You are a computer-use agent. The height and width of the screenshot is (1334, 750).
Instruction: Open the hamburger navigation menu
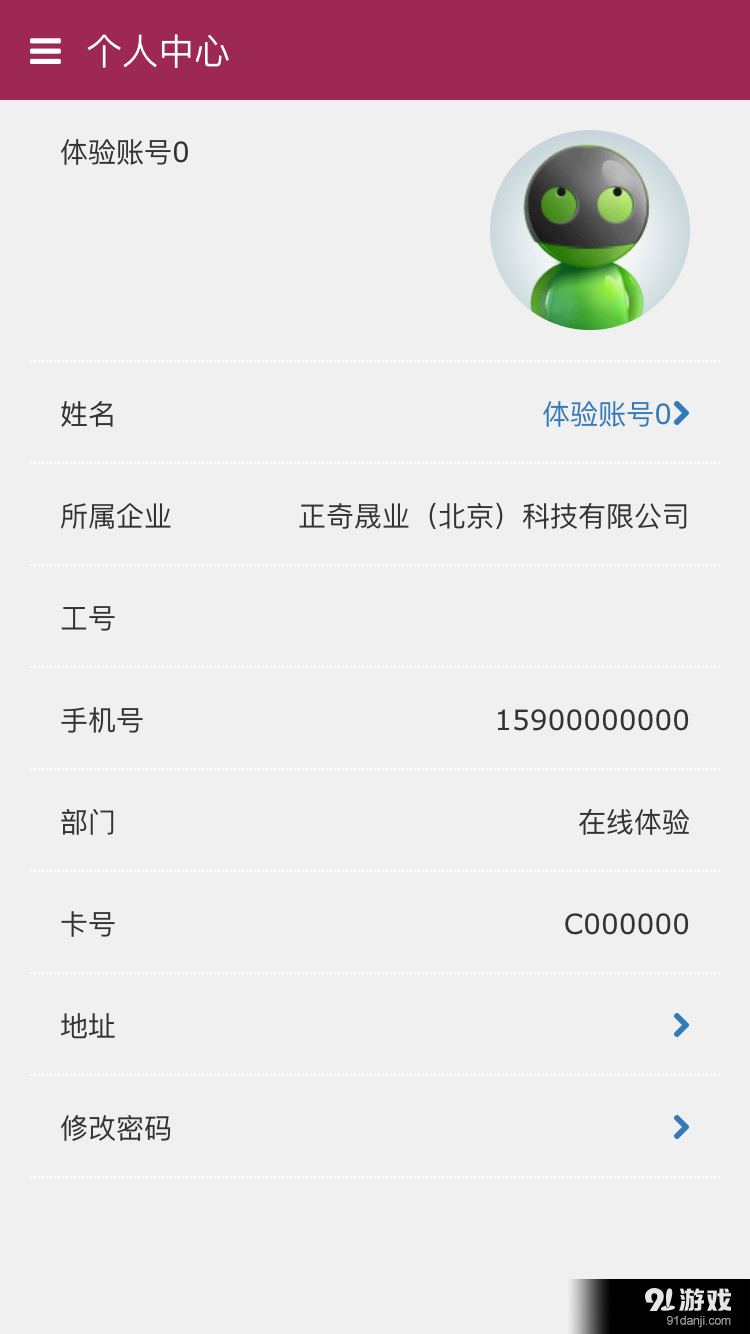click(45, 51)
